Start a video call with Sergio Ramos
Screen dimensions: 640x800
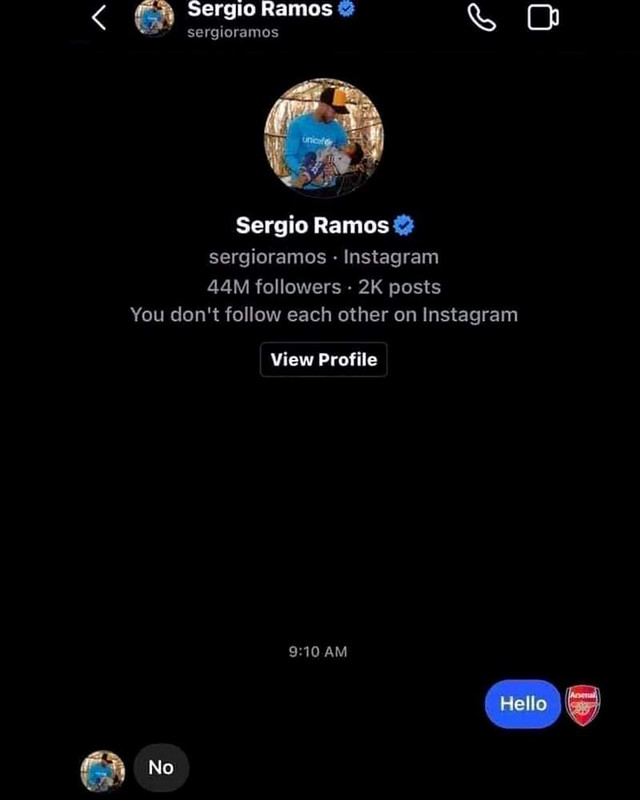[543, 17]
